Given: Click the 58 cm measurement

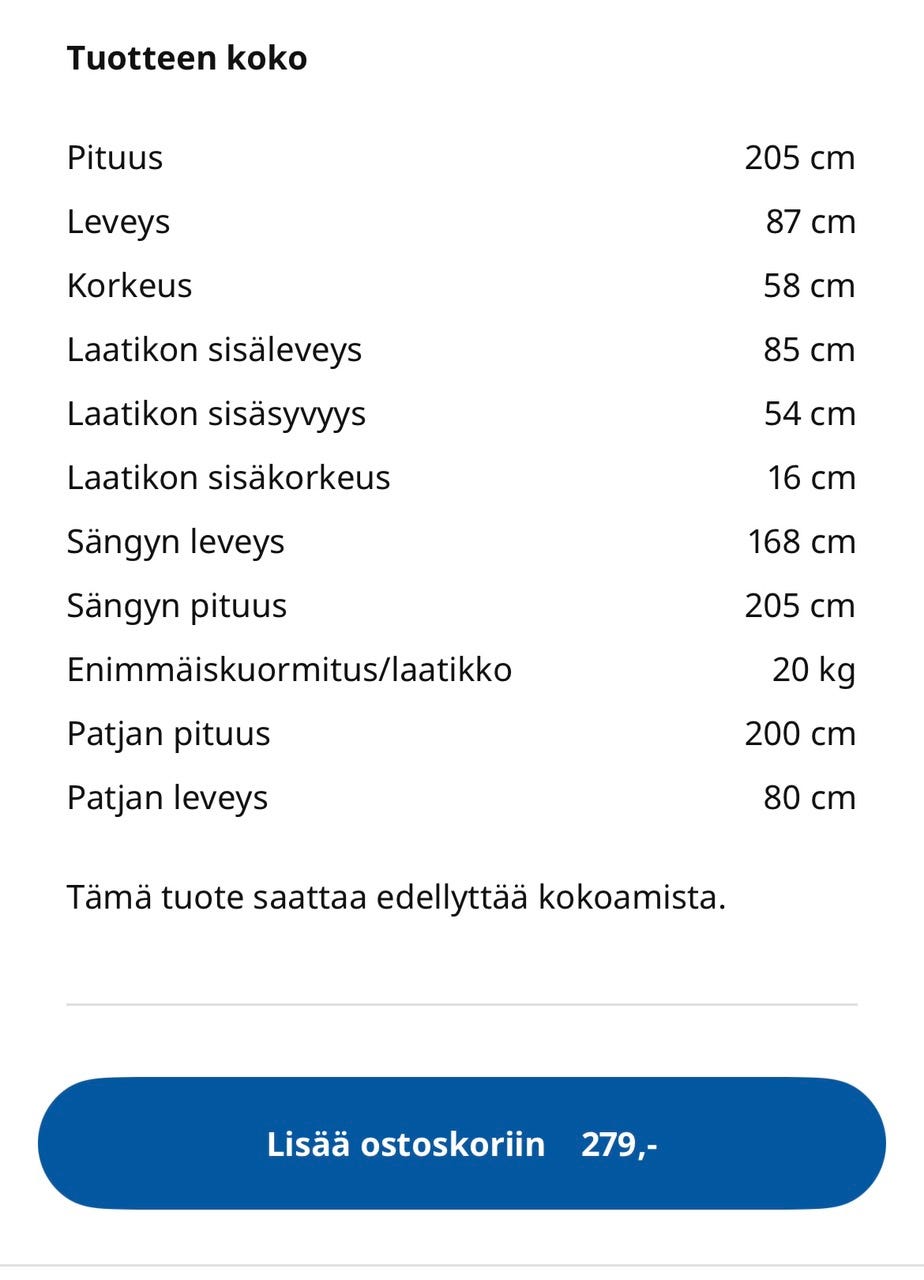Looking at the screenshot, I should pos(812,285).
